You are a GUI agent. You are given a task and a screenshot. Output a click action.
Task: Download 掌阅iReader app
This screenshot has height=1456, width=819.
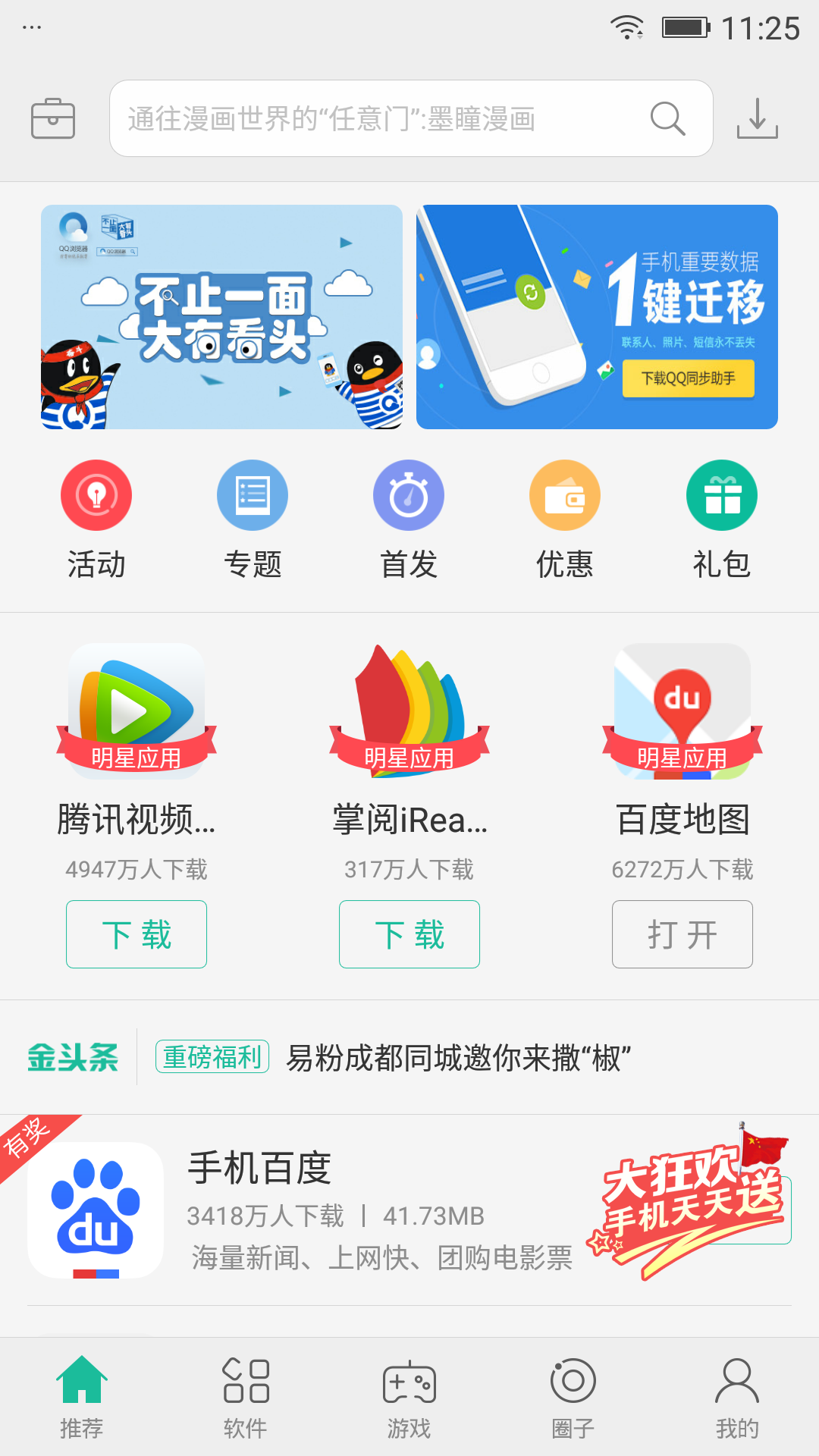409,934
